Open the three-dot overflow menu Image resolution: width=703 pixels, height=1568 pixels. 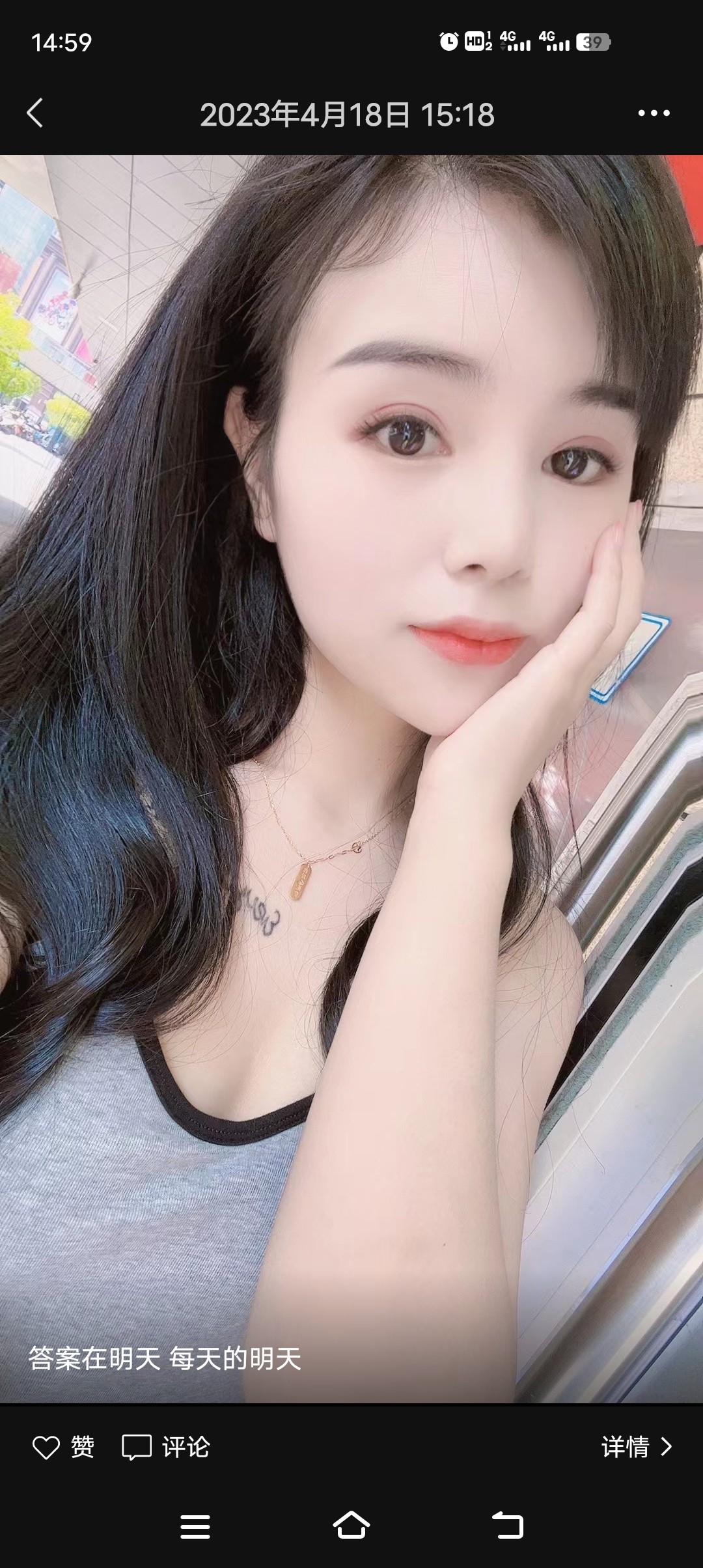654,113
